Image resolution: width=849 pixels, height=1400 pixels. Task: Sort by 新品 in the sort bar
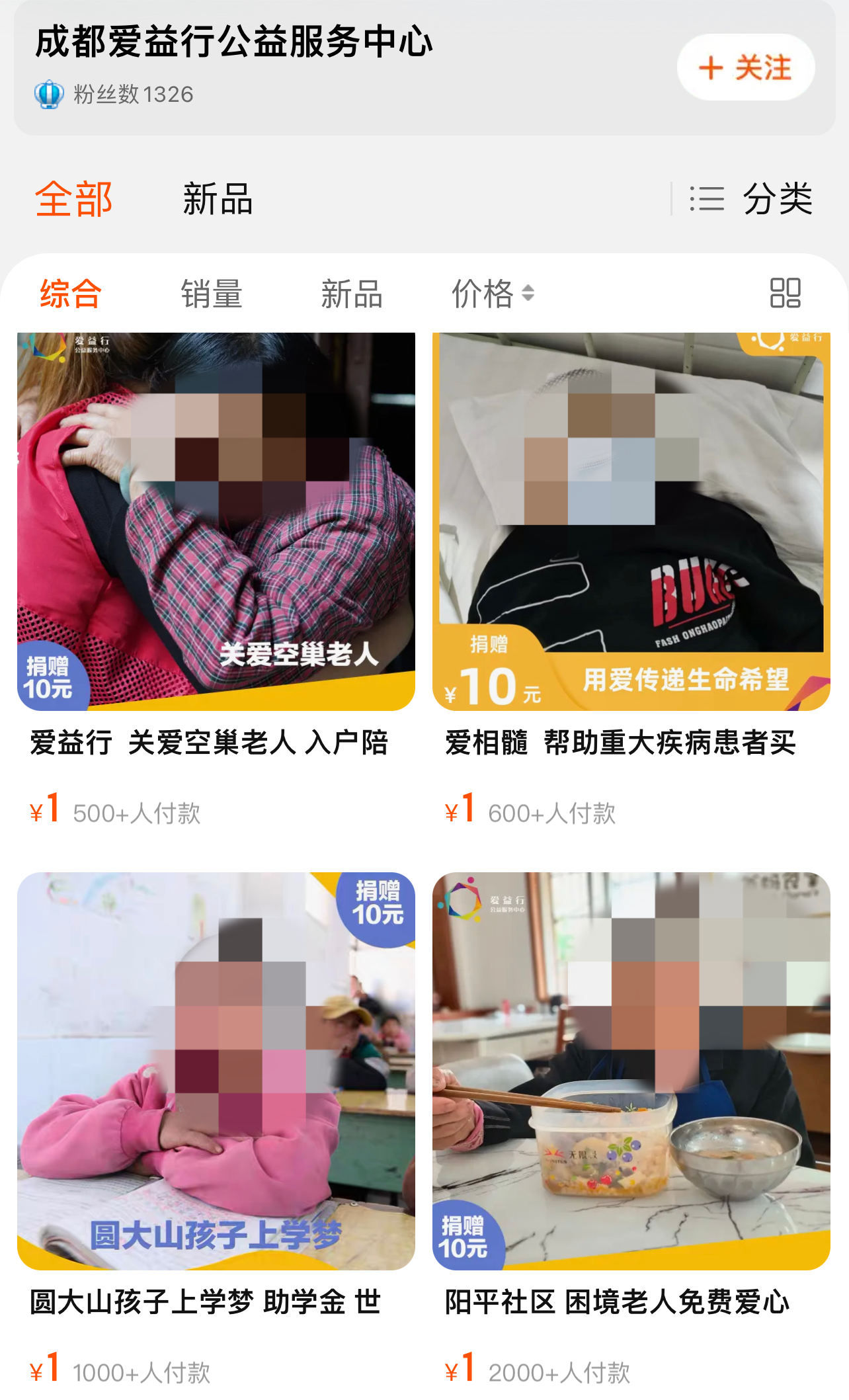point(352,294)
